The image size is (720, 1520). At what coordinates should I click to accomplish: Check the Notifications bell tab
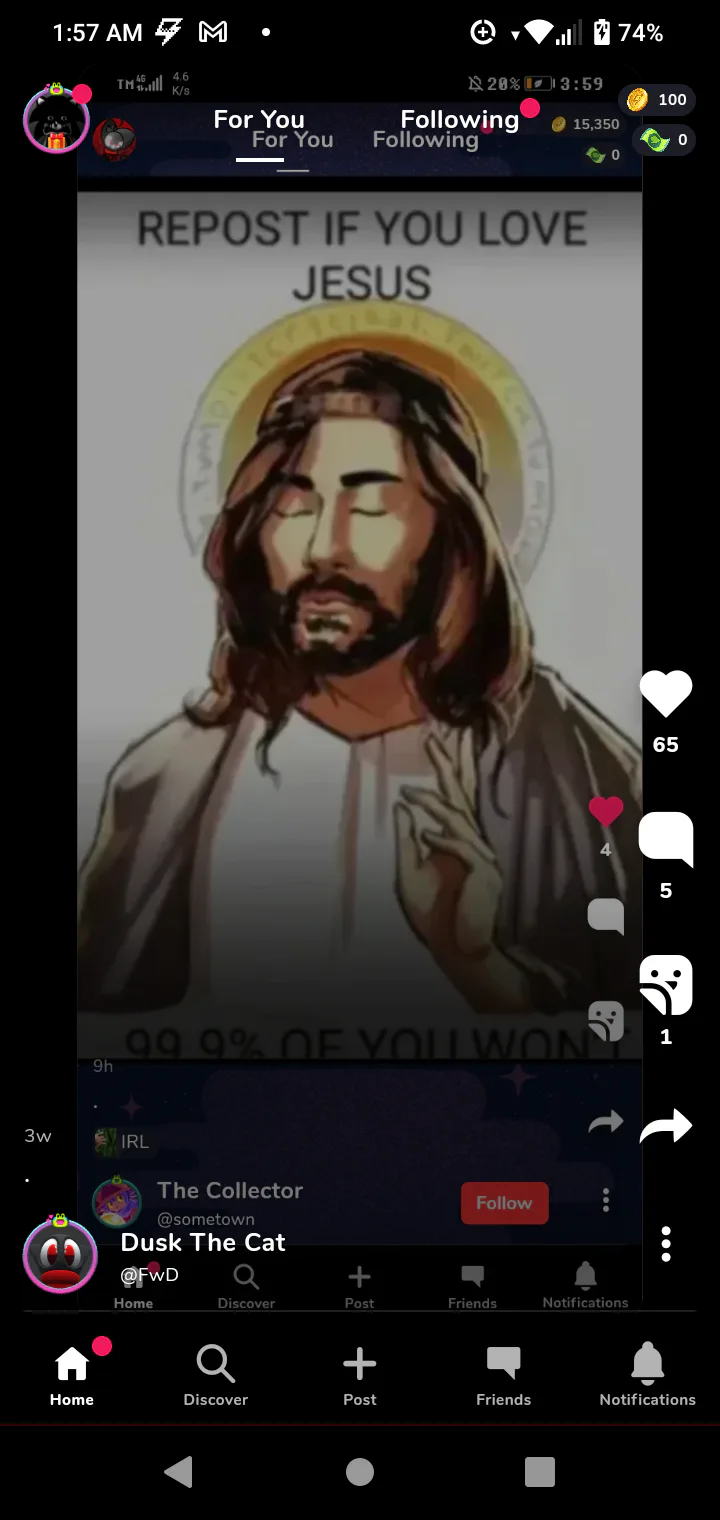click(648, 1376)
